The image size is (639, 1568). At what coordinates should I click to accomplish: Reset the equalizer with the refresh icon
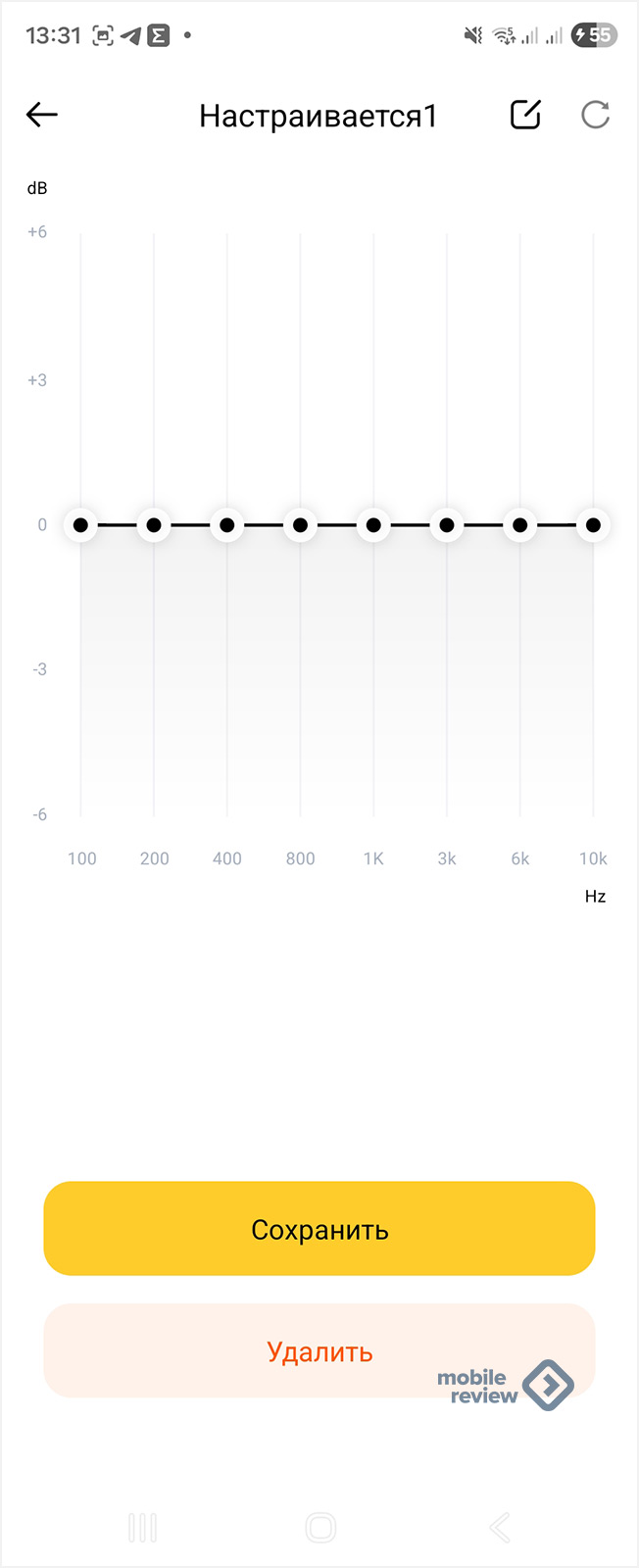[x=595, y=115]
